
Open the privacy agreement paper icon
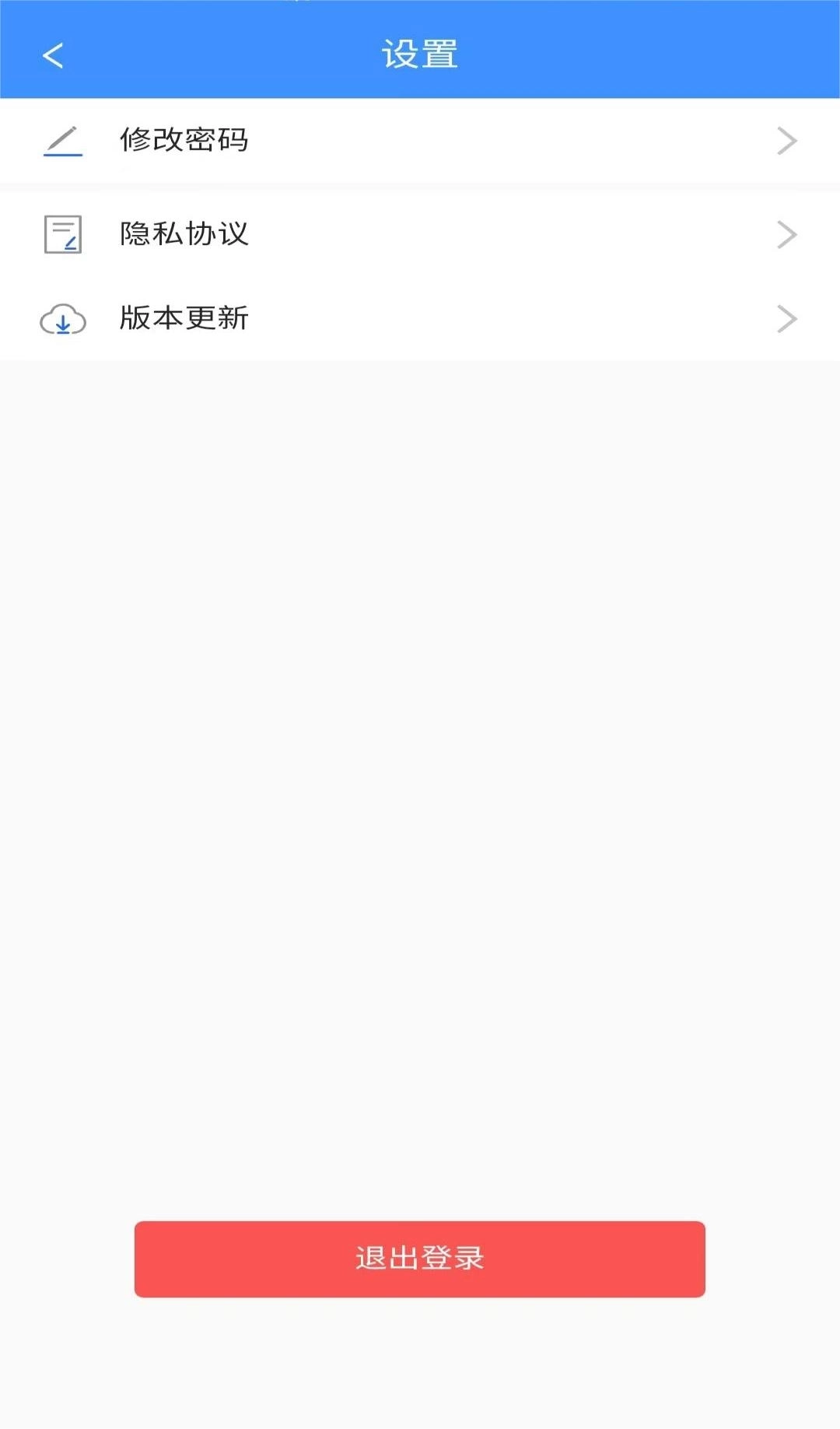pos(62,233)
